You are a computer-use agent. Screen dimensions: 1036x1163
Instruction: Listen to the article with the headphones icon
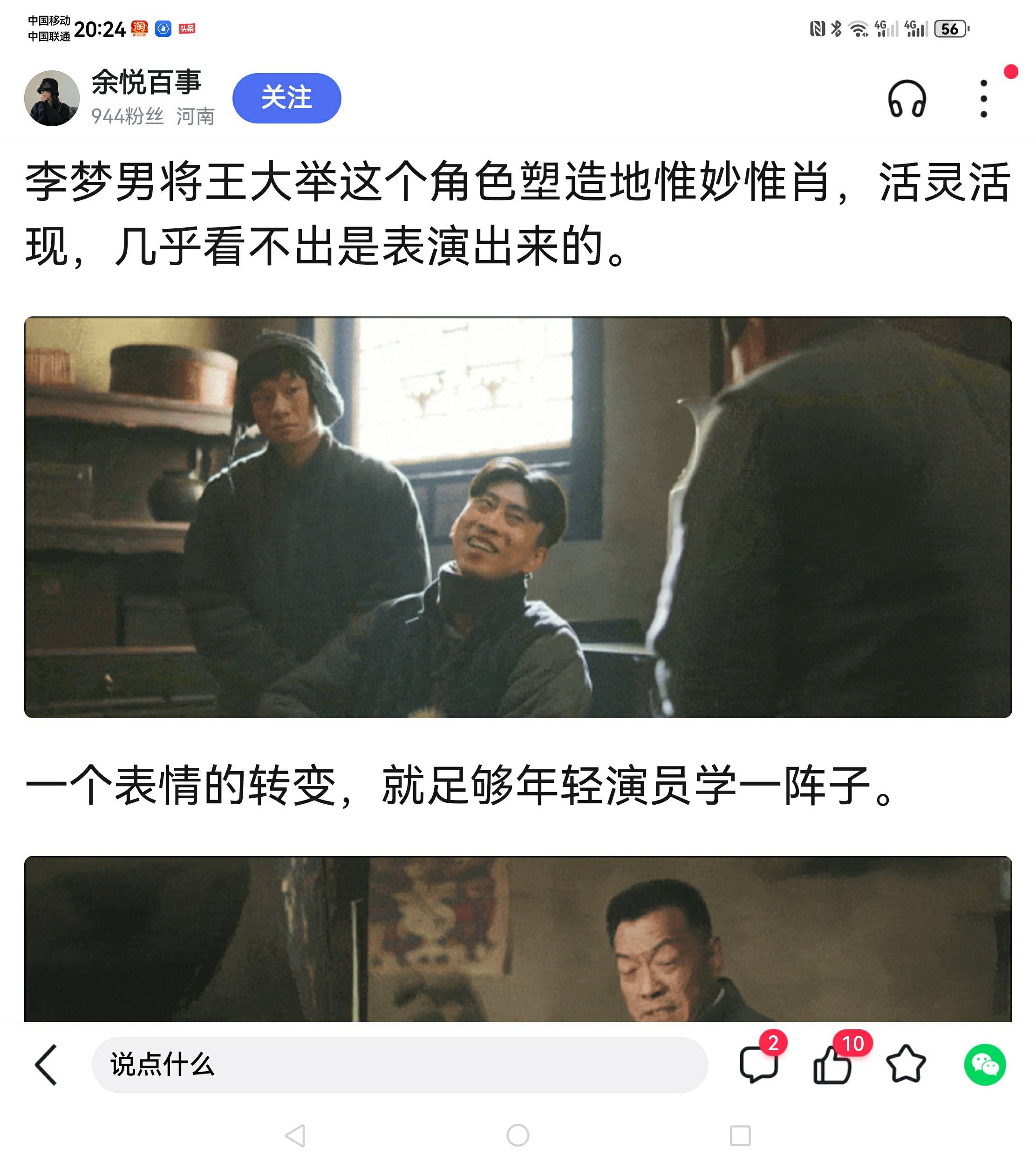(x=907, y=99)
